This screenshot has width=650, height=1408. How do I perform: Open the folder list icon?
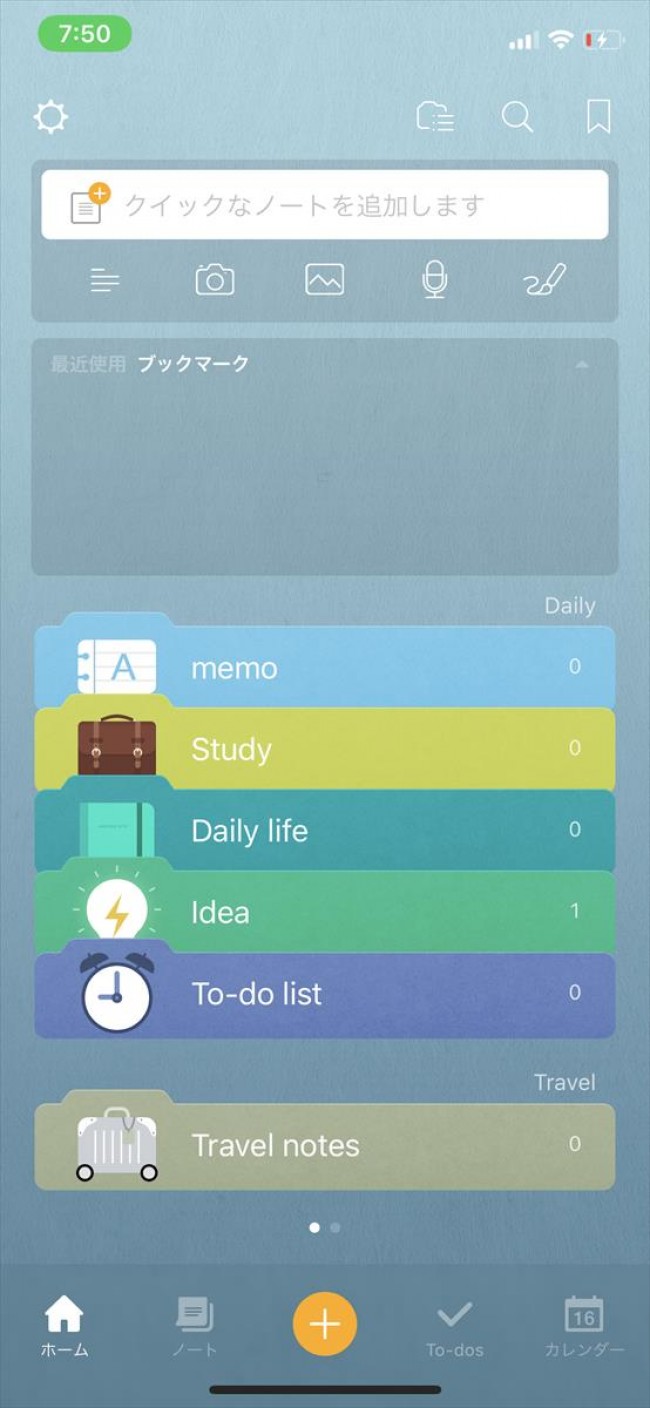435,118
